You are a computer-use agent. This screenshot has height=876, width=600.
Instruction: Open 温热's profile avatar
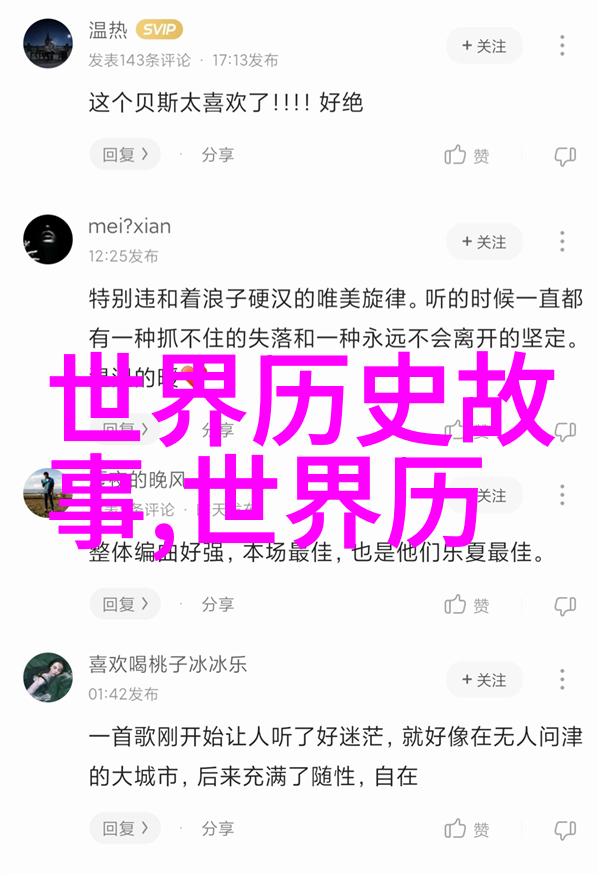(48, 44)
